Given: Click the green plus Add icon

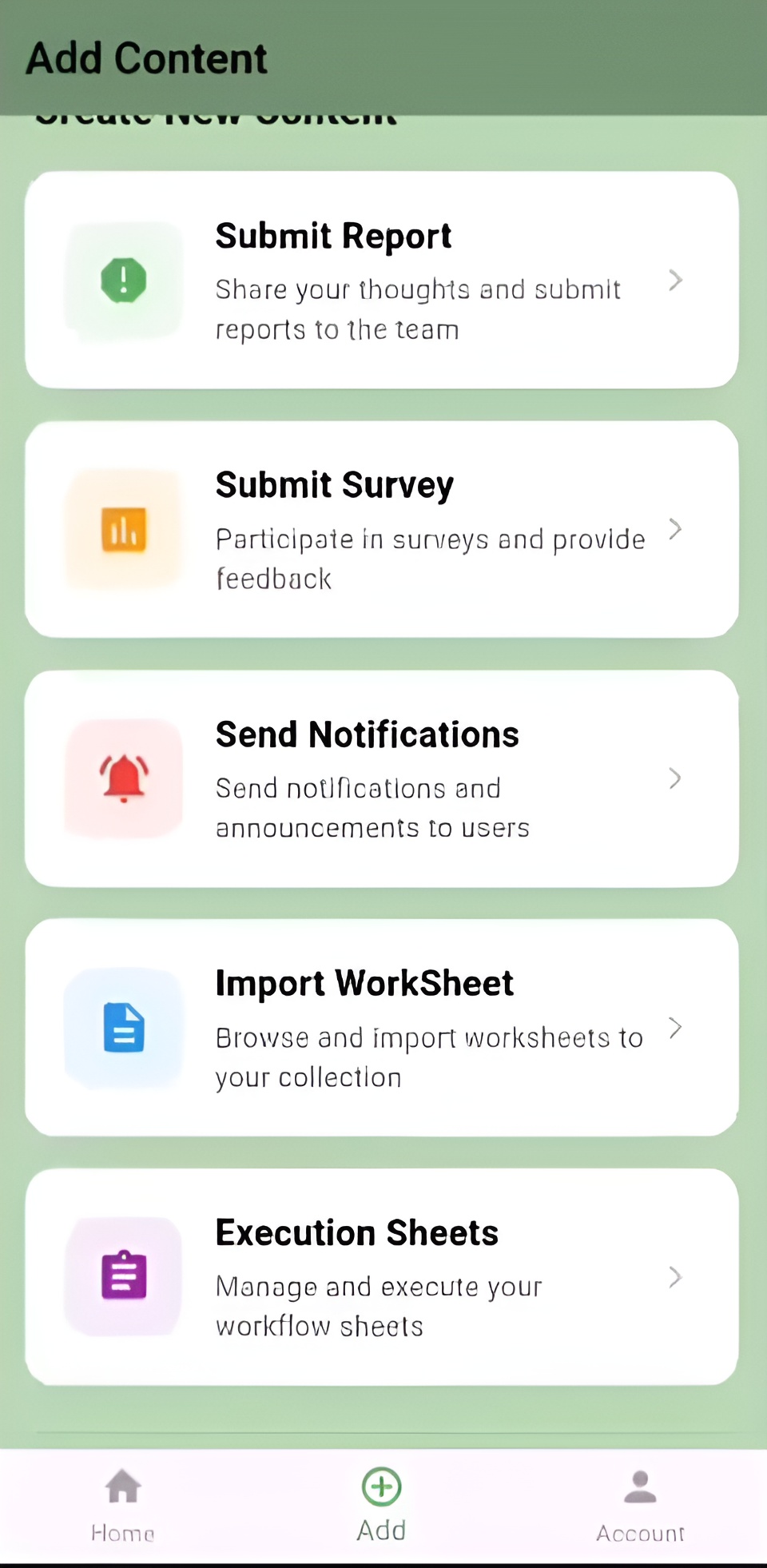Looking at the screenshot, I should (x=381, y=1485).
